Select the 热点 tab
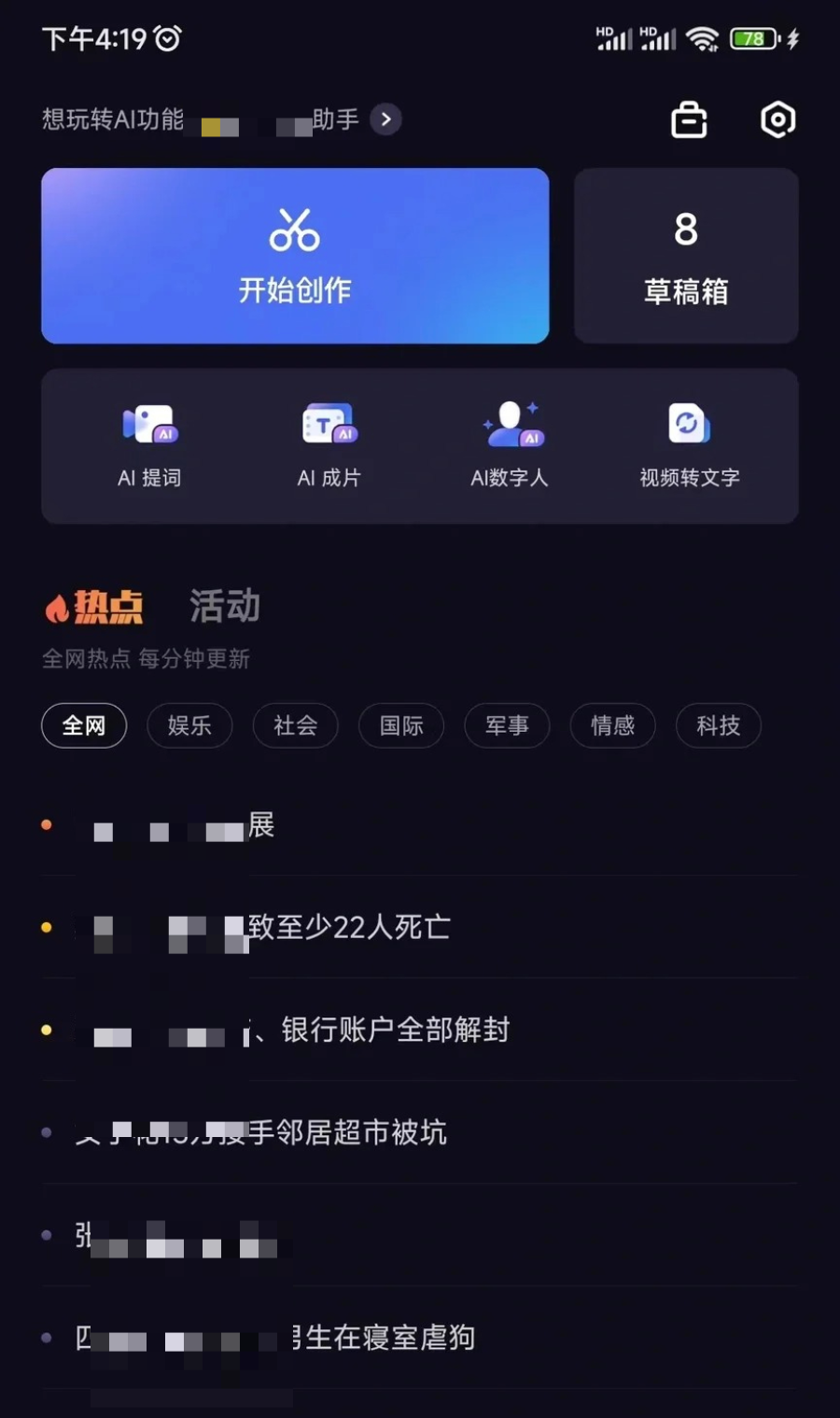The height and width of the screenshot is (1418, 840). coord(95,607)
